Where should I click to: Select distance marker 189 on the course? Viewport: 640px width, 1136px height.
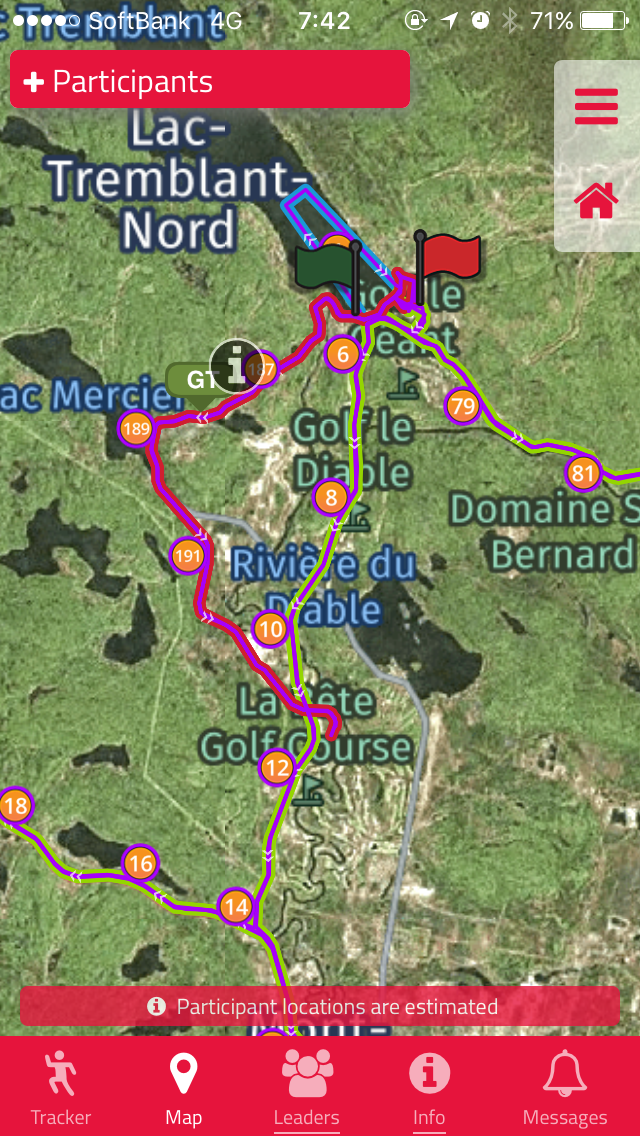pos(135,430)
